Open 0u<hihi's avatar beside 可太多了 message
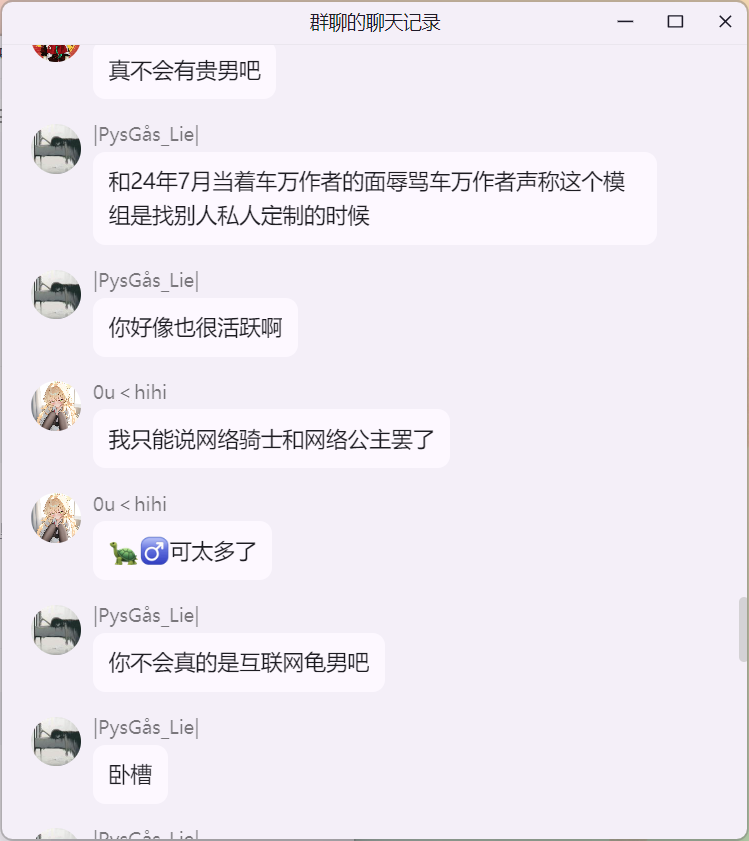 tap(56, 518)
